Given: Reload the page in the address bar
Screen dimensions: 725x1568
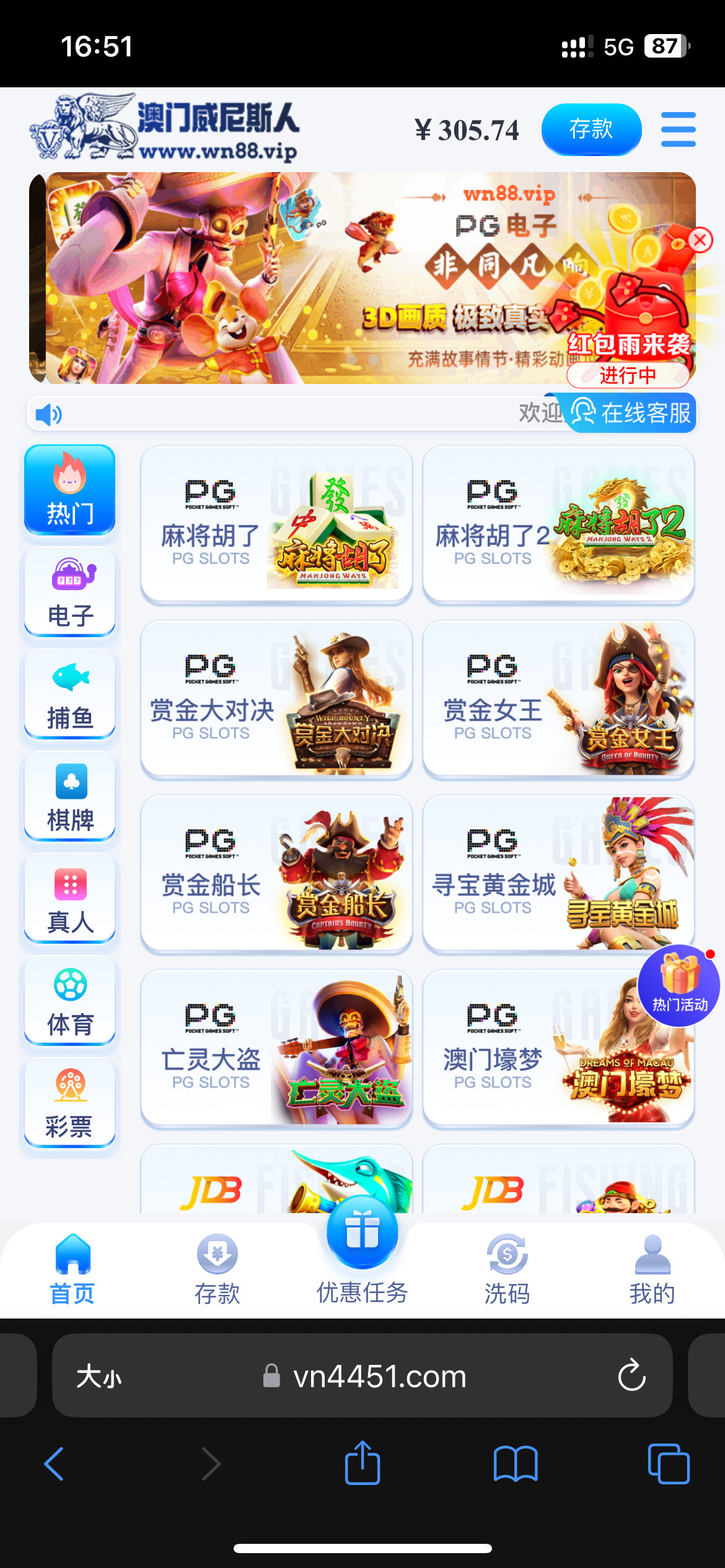Looking at the screenshot, I should [x=631, y=1375].
